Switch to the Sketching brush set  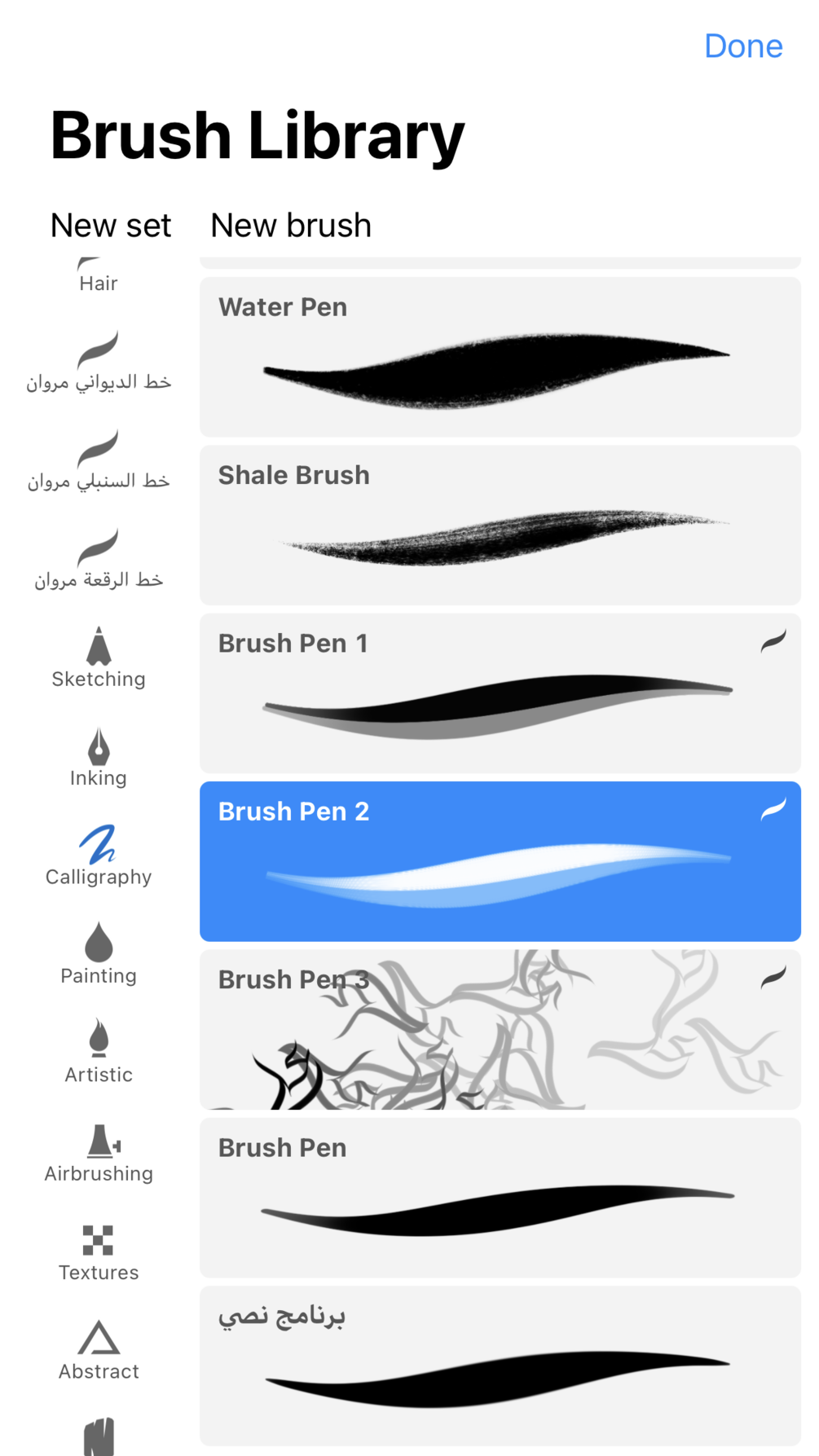99,659
